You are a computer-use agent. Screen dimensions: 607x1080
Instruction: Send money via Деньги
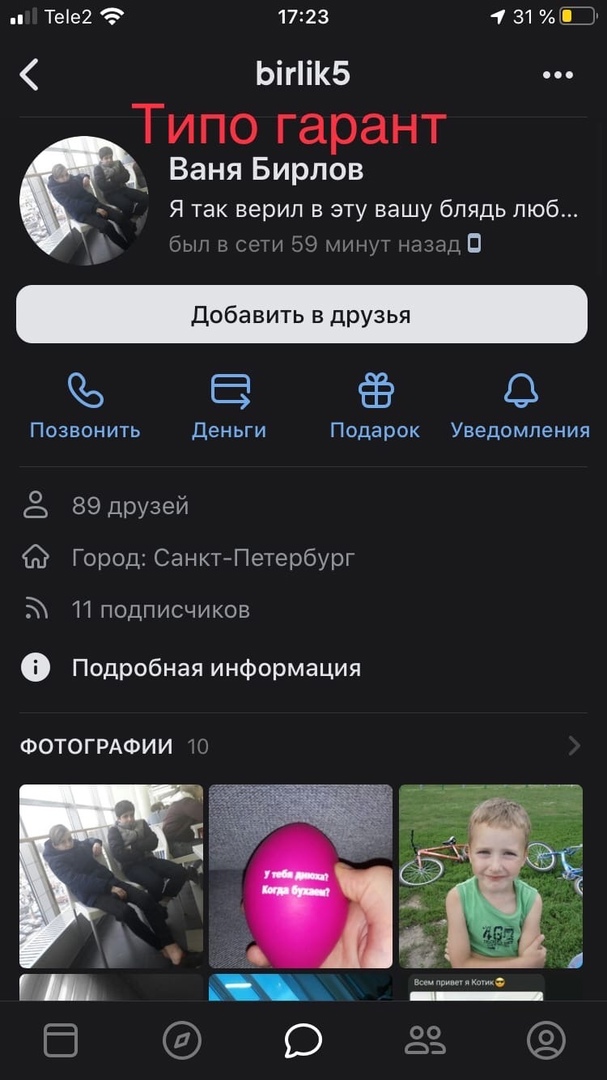(x=229, y=406)
